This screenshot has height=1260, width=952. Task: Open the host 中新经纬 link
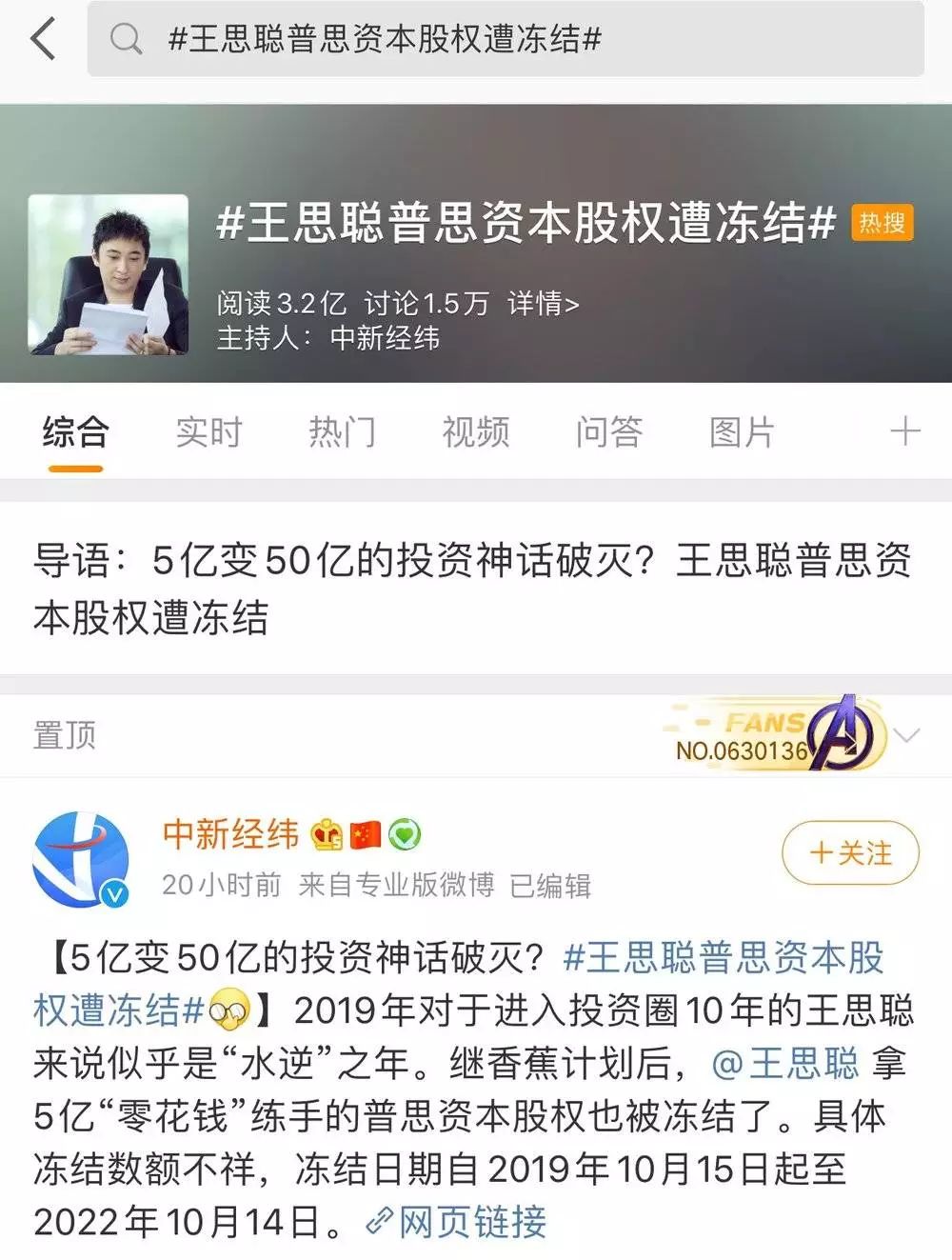tap(385, 338)
